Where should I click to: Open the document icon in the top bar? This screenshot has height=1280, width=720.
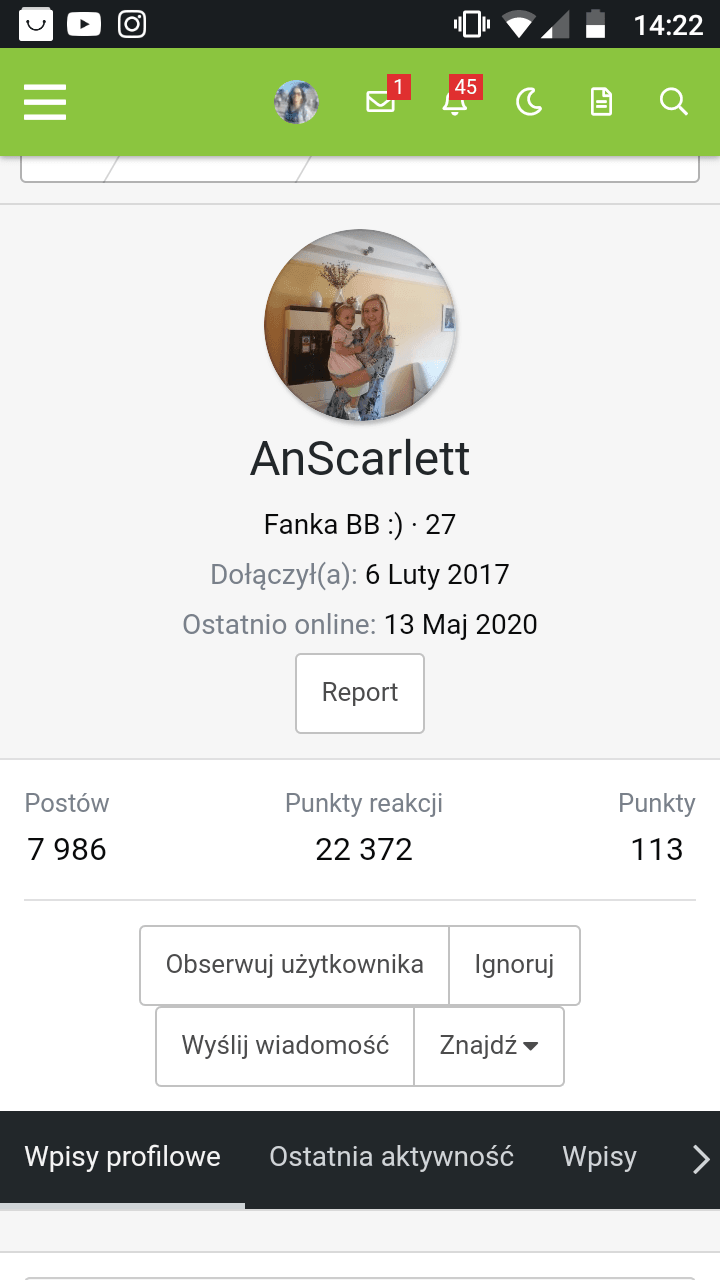pos(601,102)
